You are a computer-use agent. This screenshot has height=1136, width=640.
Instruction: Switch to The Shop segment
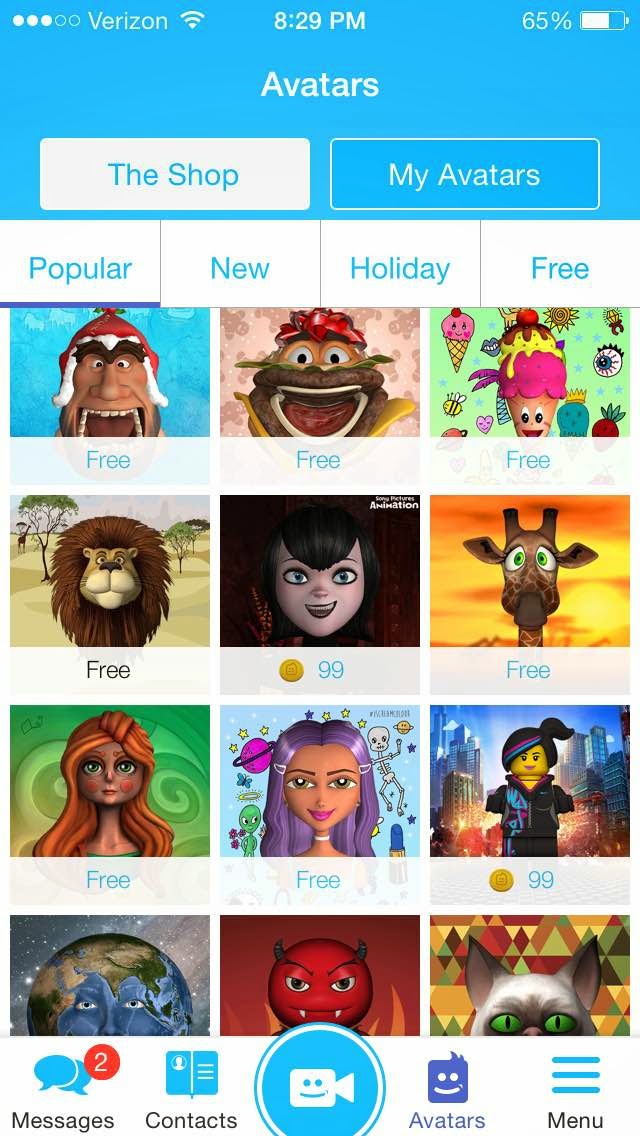(174, 175)
